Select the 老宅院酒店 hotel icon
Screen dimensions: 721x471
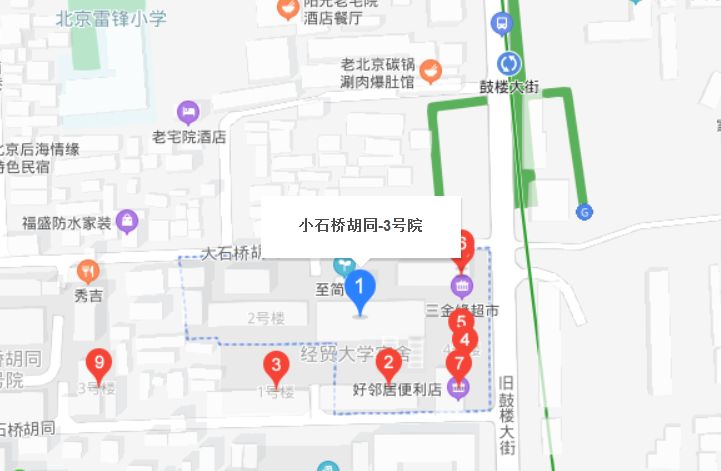pos(187,110)
